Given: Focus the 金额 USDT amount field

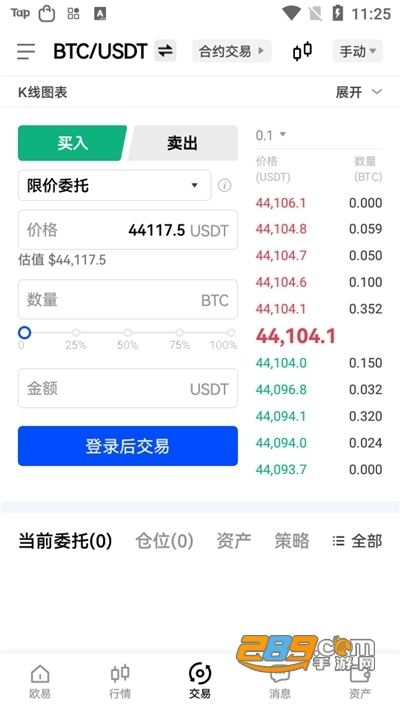Looking at the screenshot, I should [128, 388].
